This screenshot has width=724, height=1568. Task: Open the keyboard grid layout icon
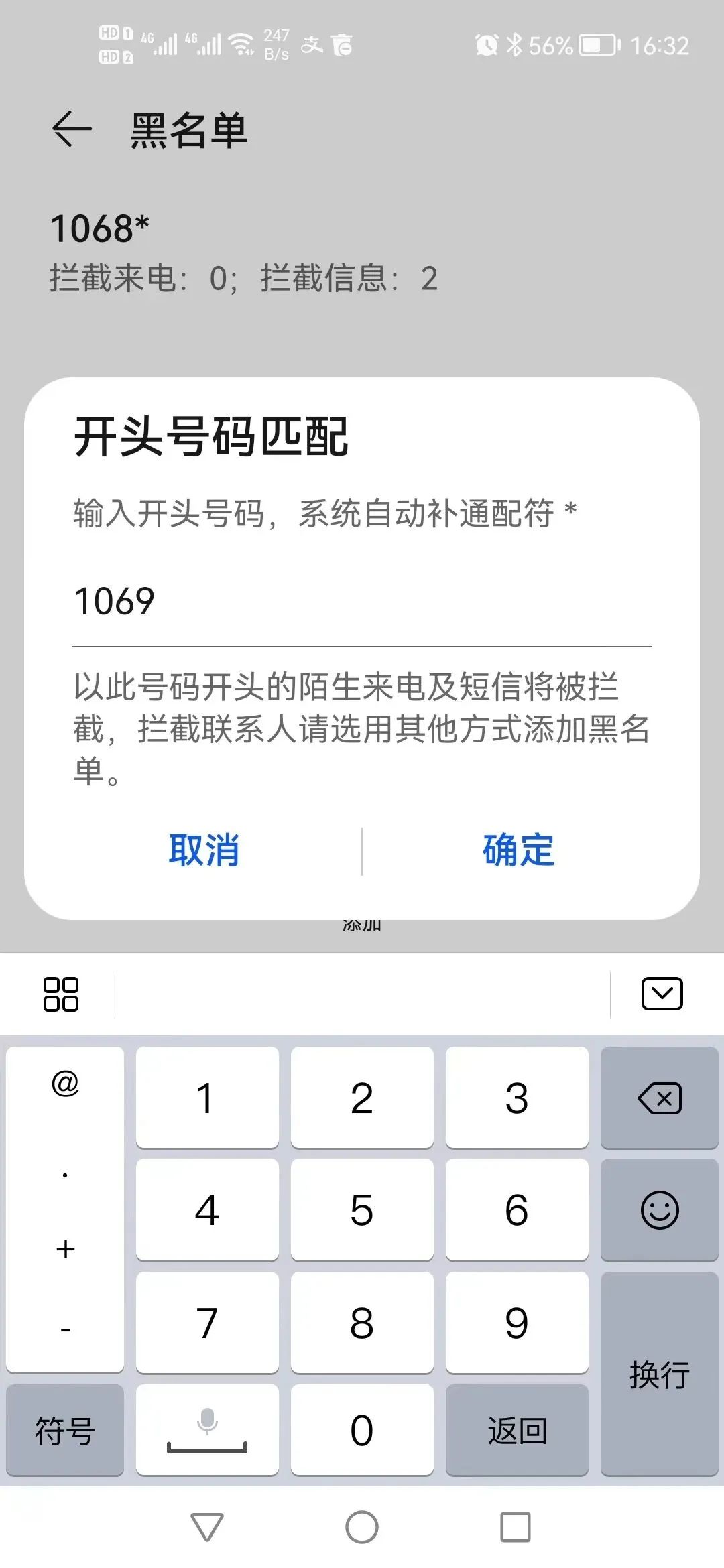click(x=62, y=994)
